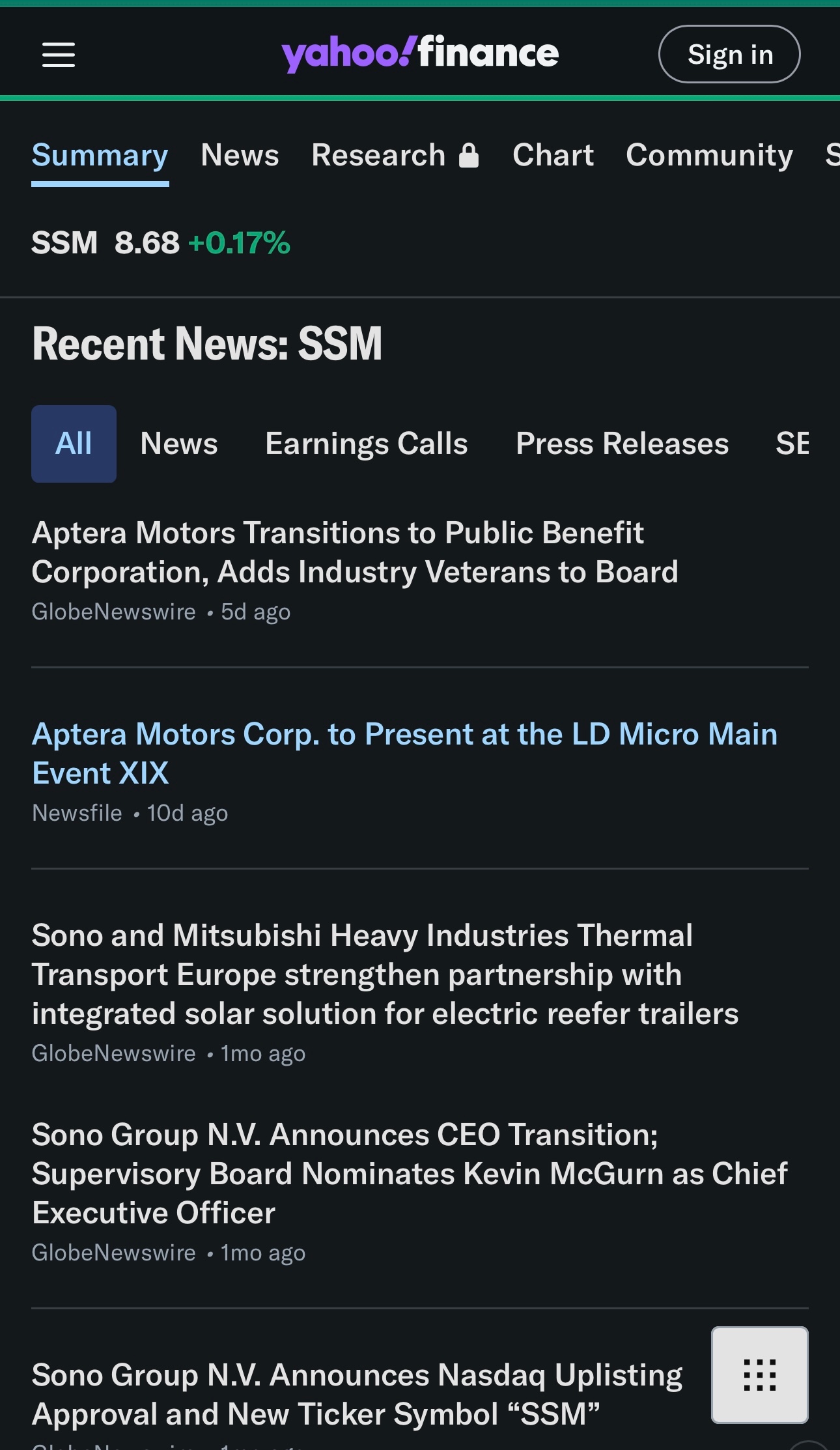Show Earnings Calls only
840x1450 pixels.
366,444
